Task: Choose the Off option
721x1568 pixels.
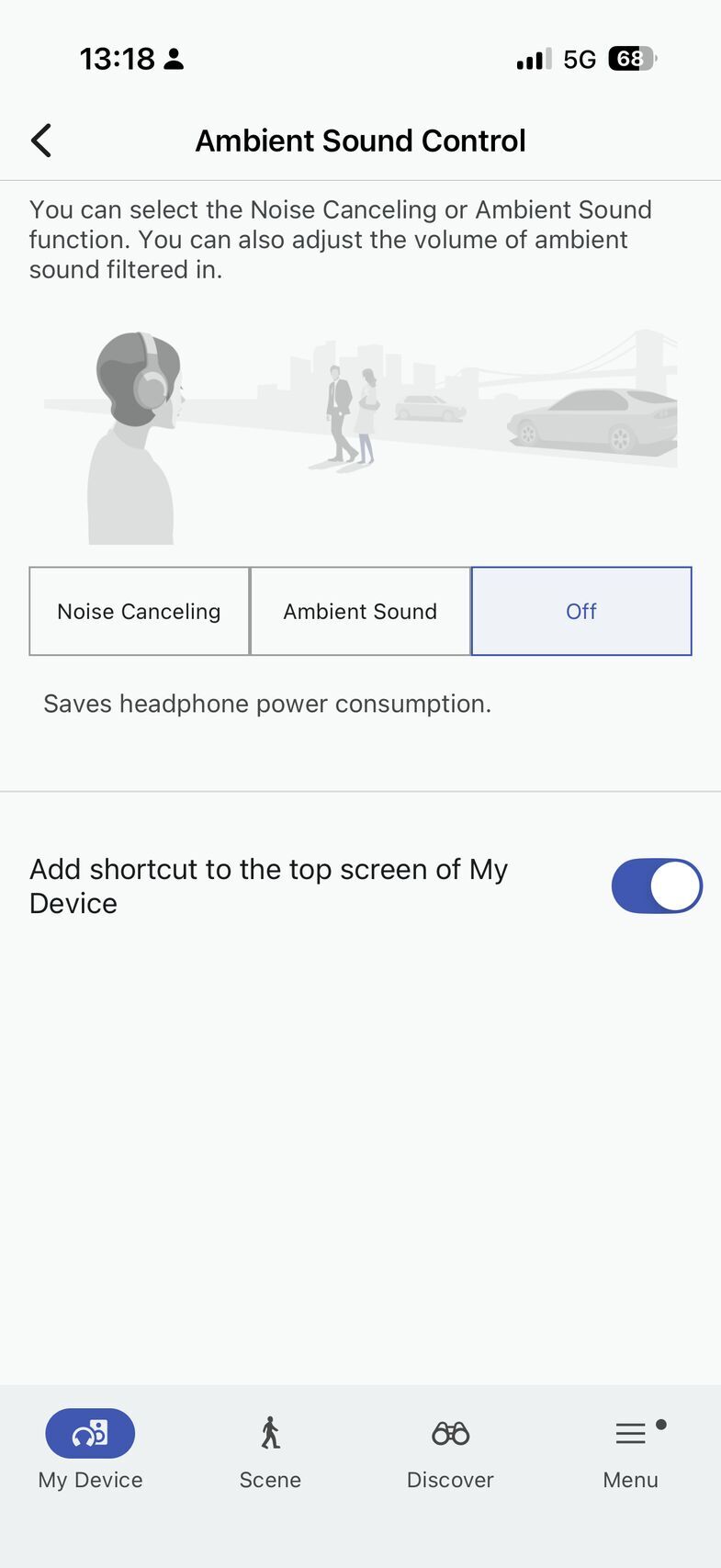Action: 580,611
